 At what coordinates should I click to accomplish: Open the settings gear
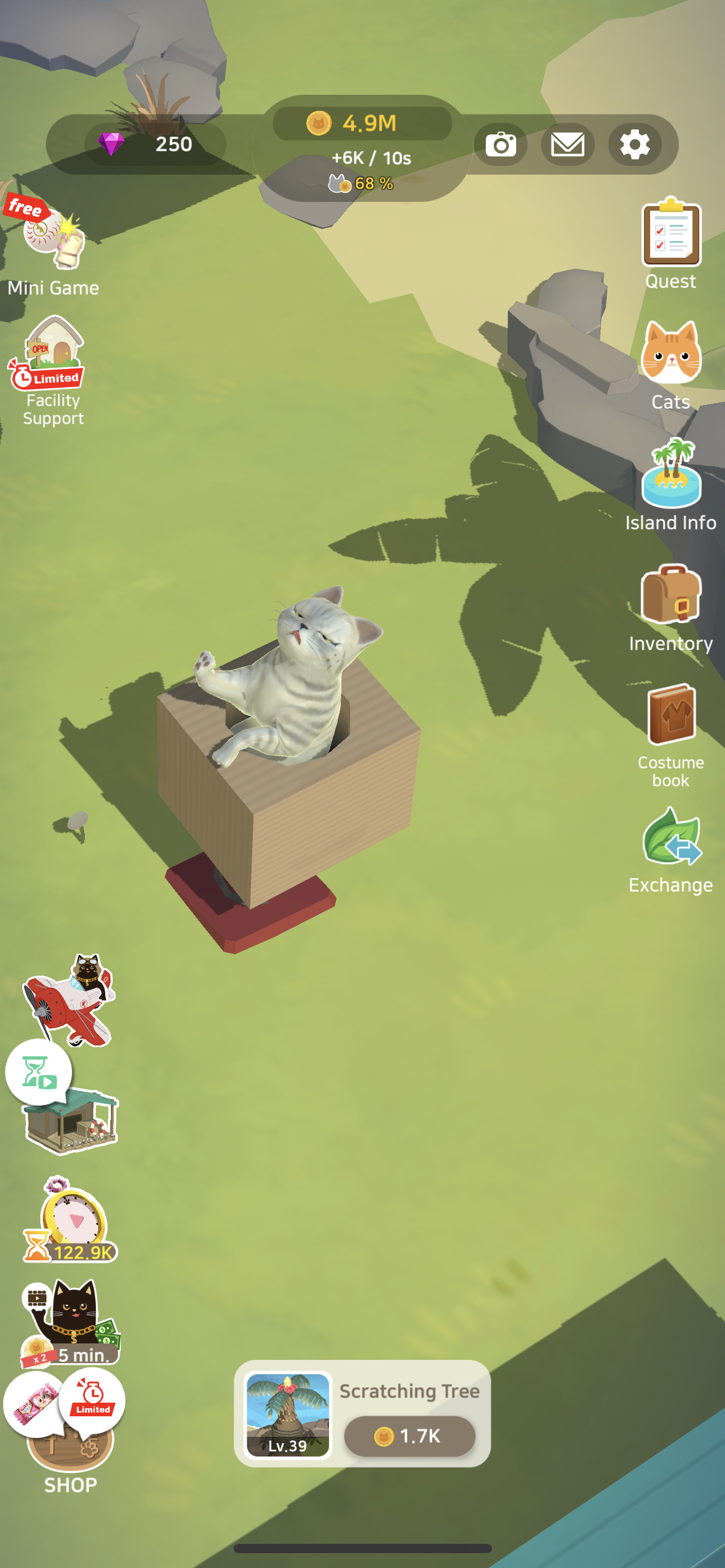point(635,145)
